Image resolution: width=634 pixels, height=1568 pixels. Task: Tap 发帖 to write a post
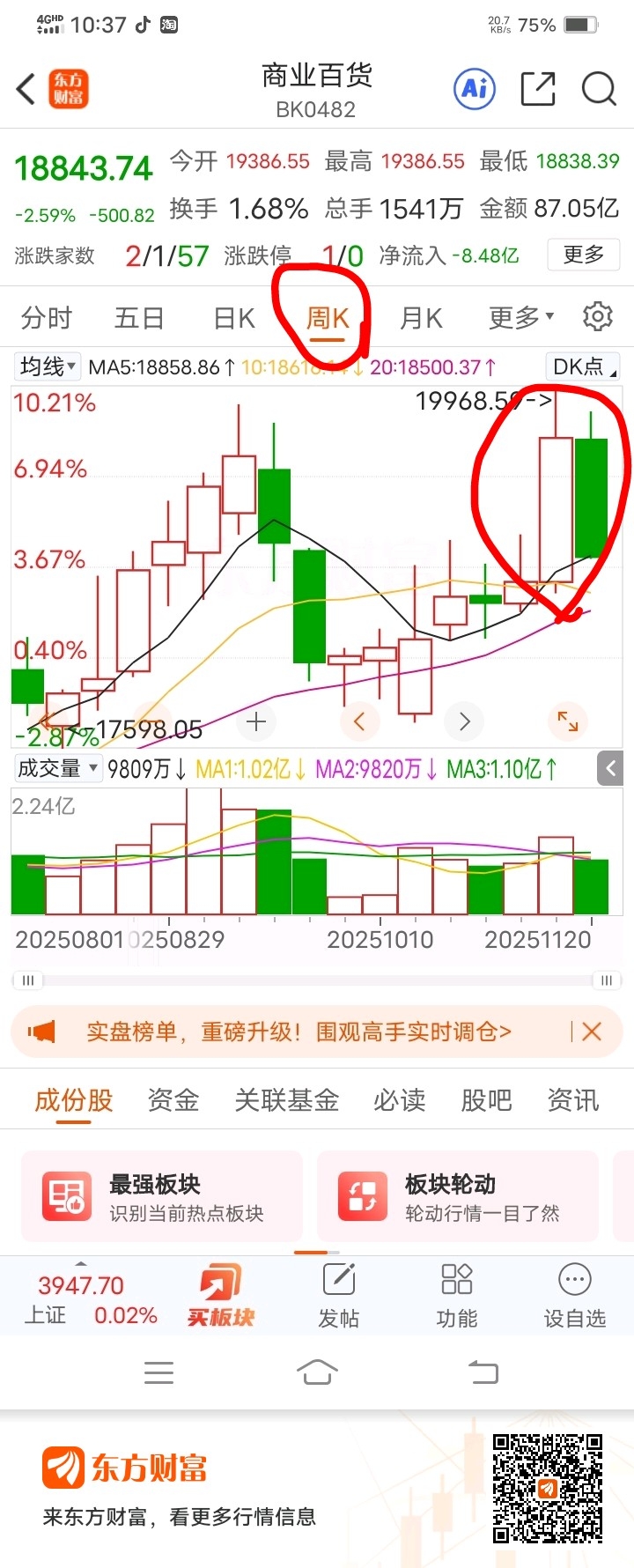[338, 1295]
